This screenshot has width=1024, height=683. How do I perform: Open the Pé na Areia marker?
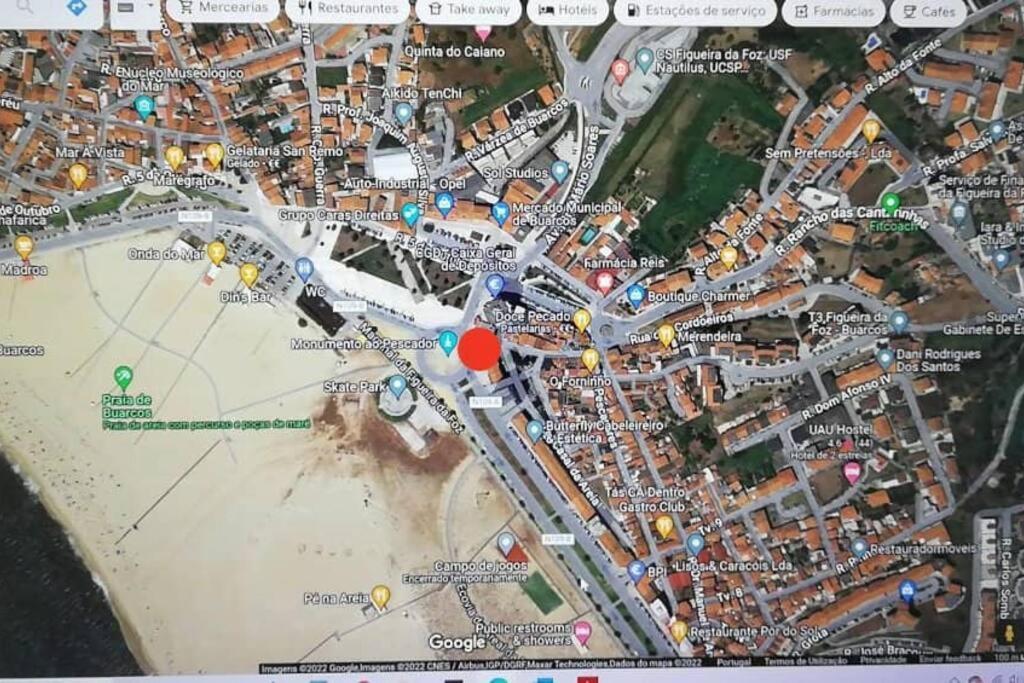pos(380,597)
